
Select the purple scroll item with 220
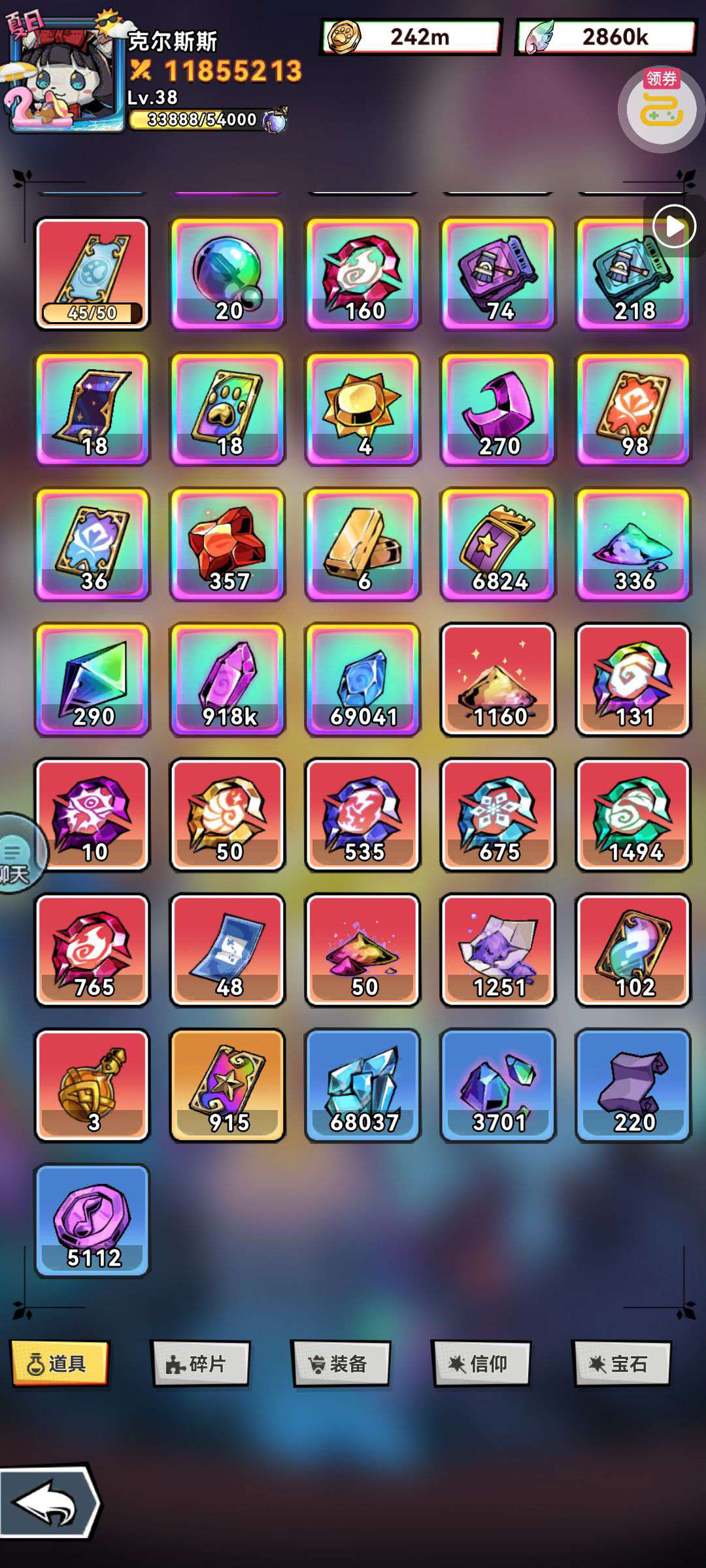click(633, 1085)
